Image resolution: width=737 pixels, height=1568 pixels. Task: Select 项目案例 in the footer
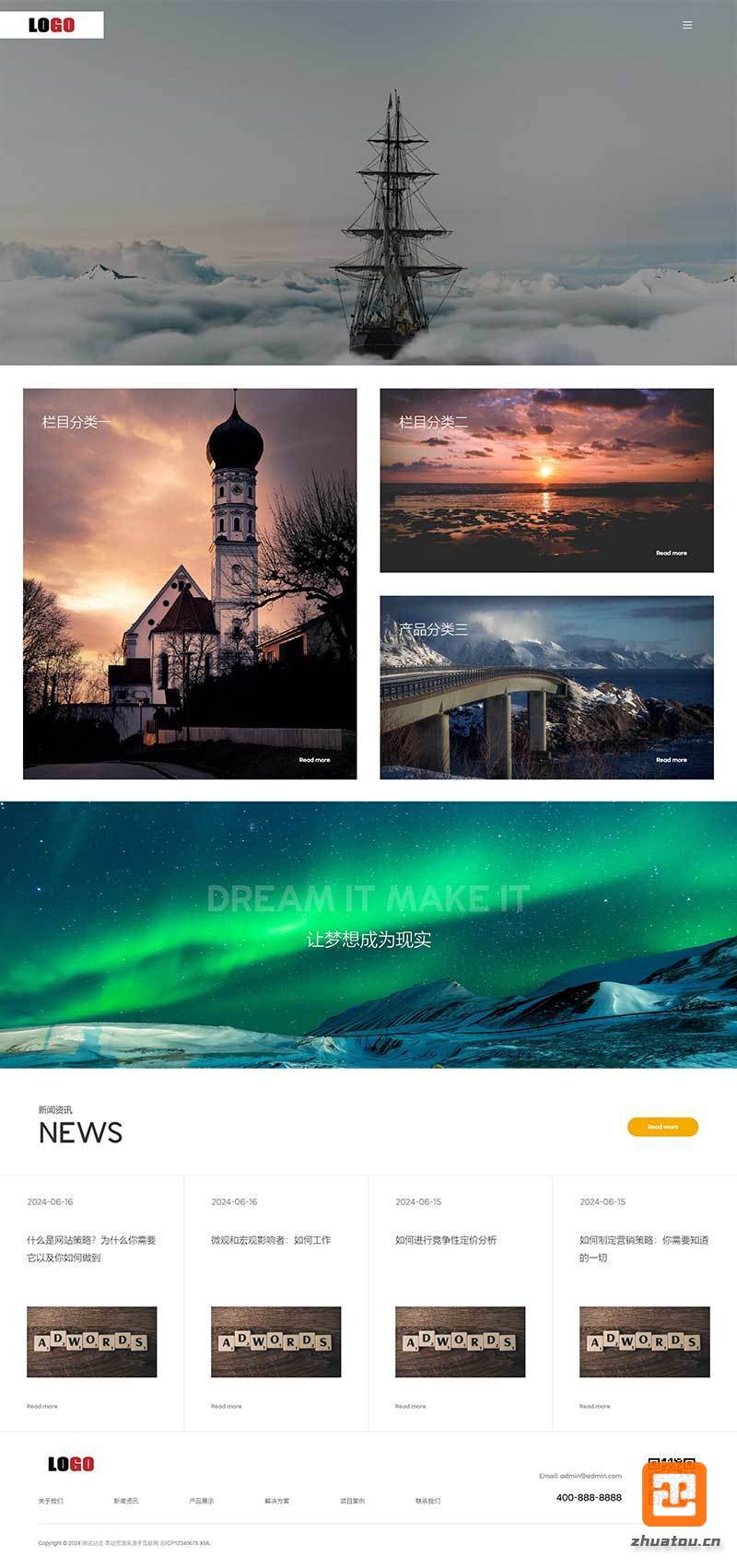pos(353,1501)
